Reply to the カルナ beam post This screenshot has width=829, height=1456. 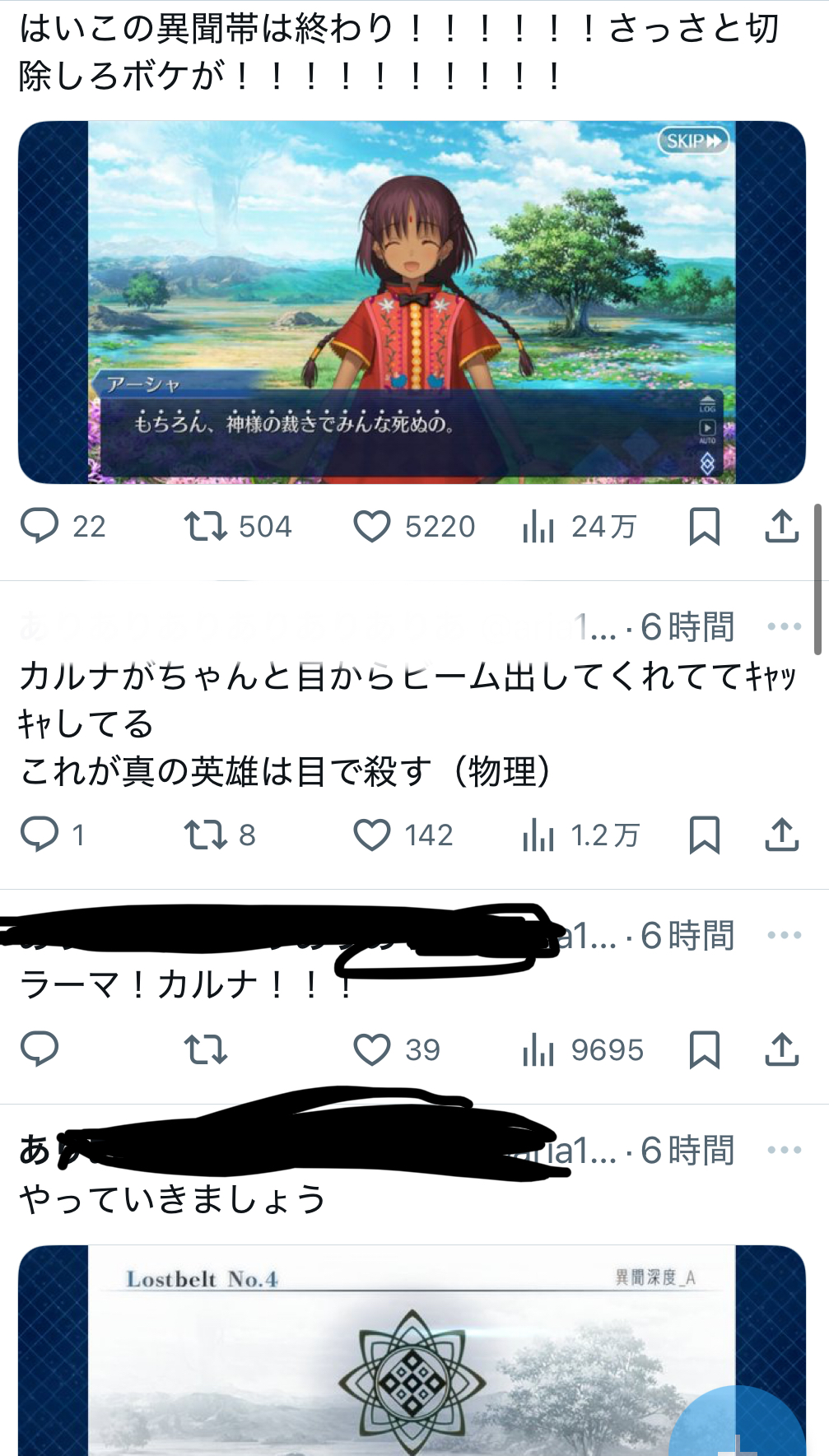click(x=40, y=835)
